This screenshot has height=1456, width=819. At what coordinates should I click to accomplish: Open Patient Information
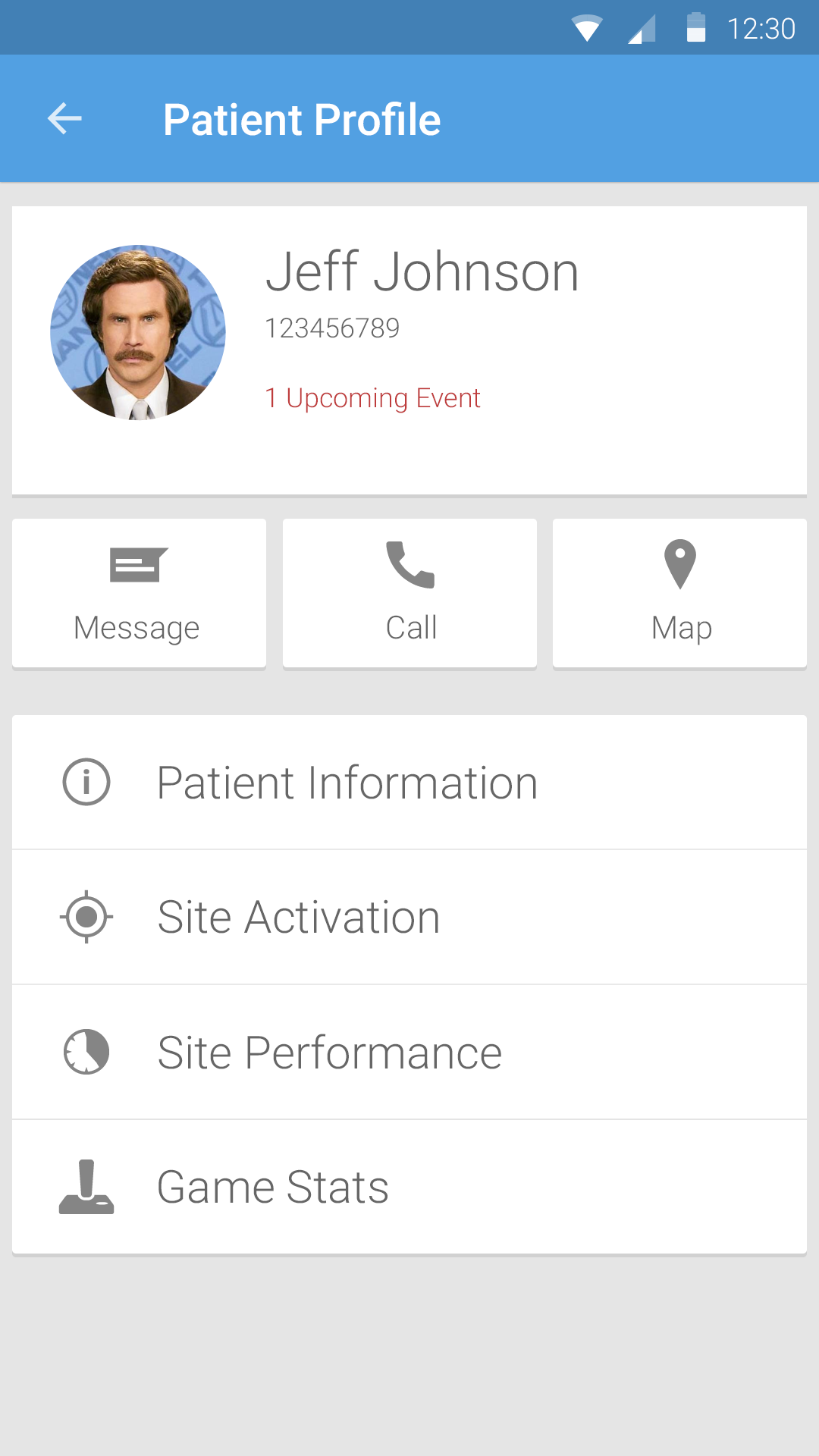click(409, 782)
